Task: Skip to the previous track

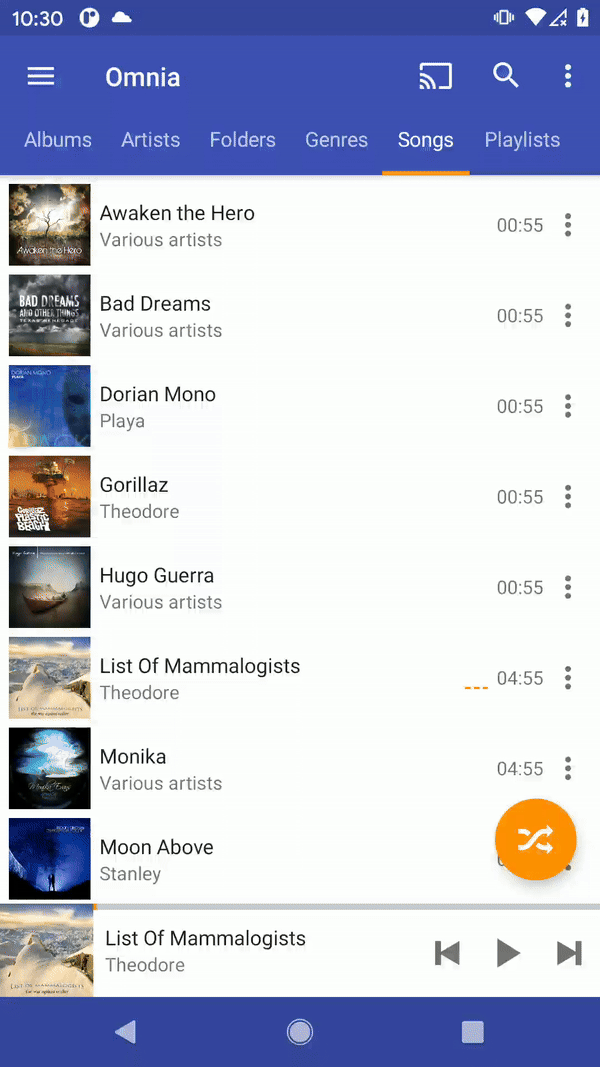Action: 447,953
